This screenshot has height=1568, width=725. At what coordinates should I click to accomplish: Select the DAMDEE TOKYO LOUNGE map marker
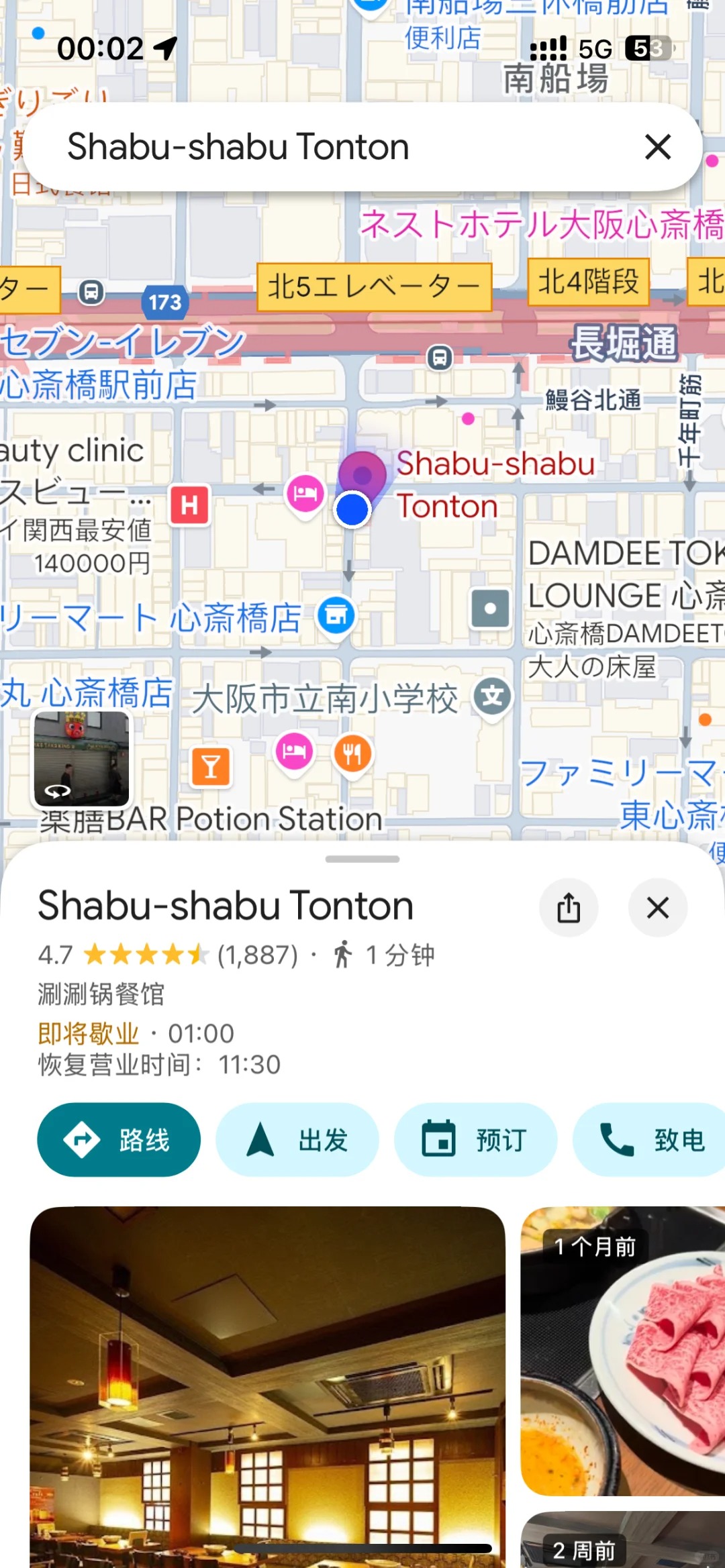pos(490,609)
